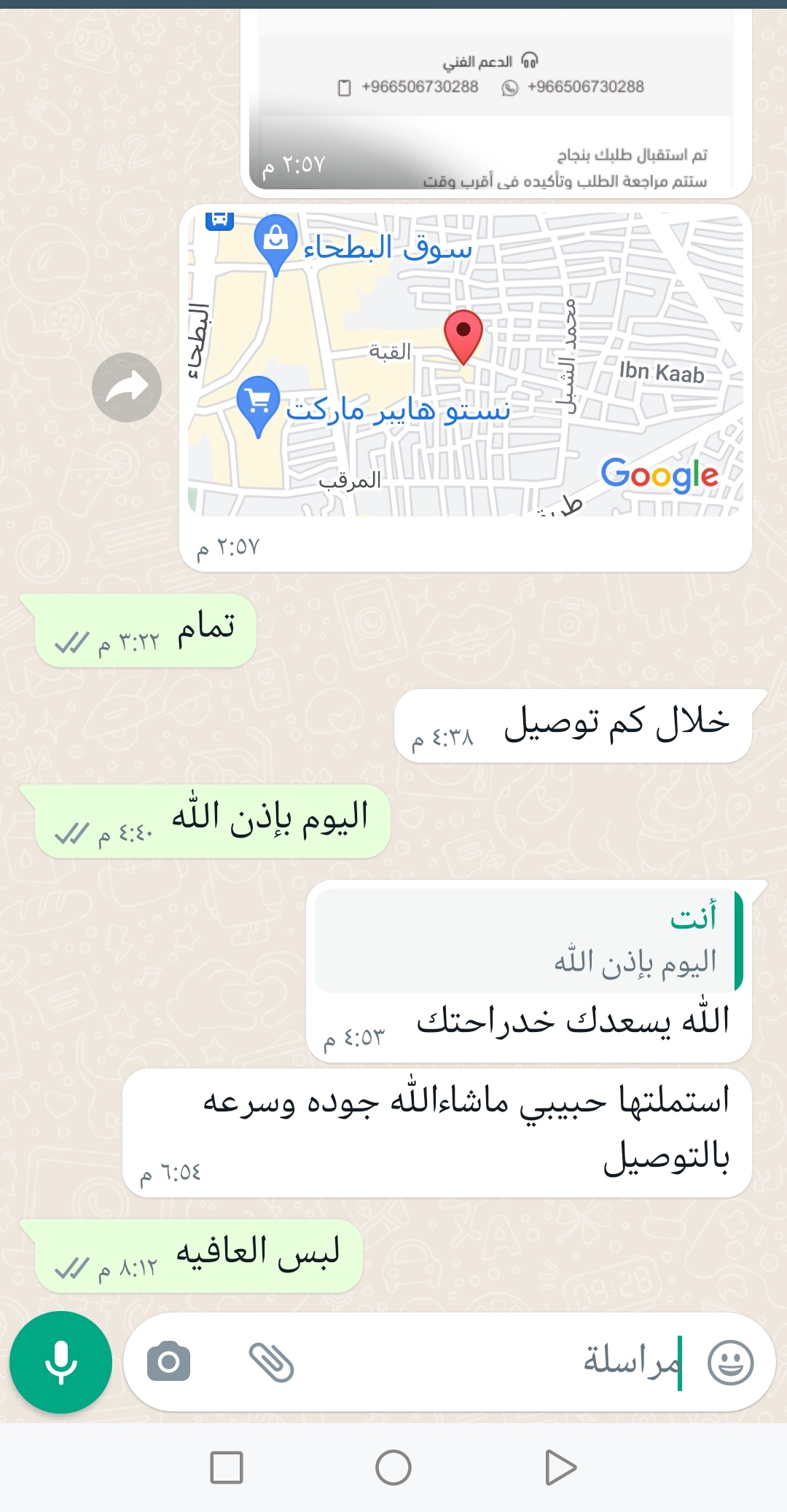The height and width of the screenshot is (1512, 787).
Task: Go to the home screen via the circle button
Action: [393, 1468]
